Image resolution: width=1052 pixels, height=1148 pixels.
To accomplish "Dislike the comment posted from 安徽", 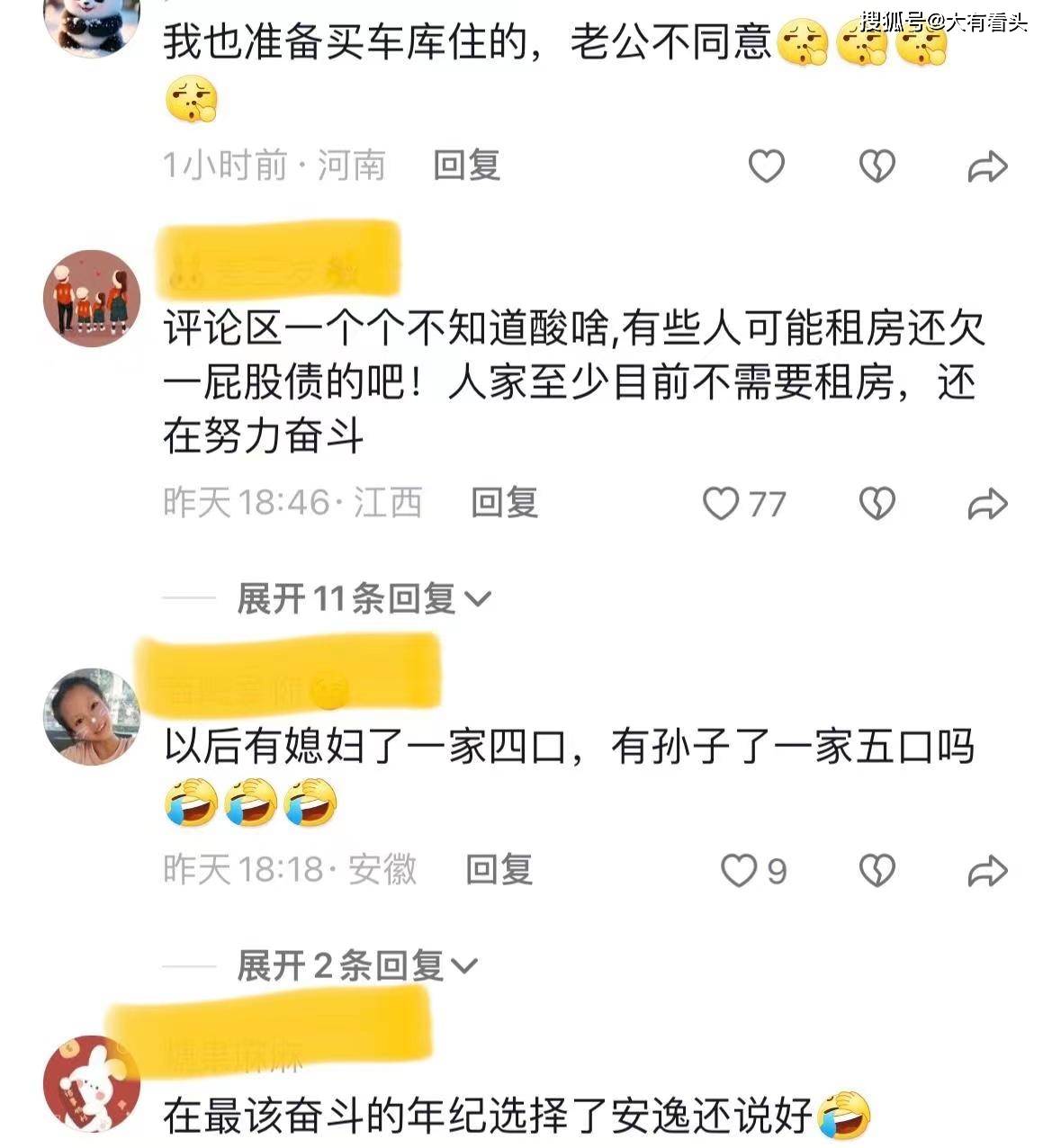I will click(x=877, y=870).
